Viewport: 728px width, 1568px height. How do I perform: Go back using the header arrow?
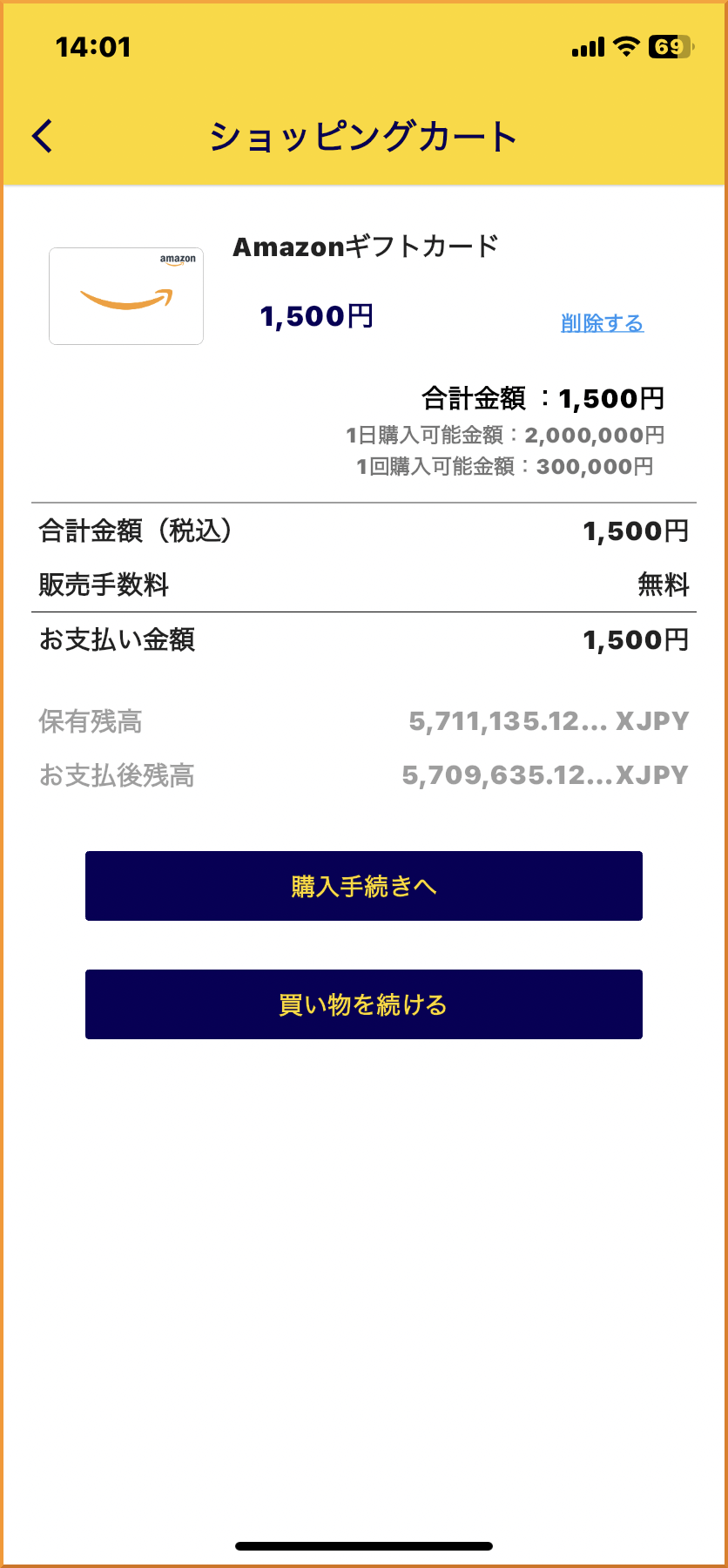43,137
